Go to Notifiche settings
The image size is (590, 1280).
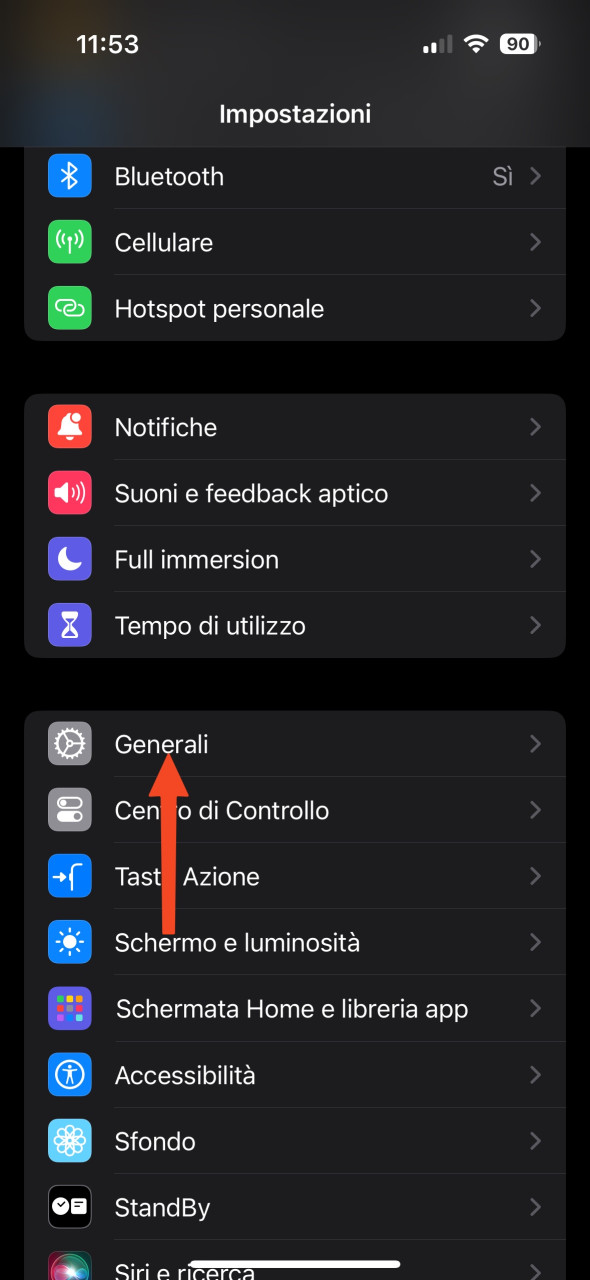tap(295, 427)
